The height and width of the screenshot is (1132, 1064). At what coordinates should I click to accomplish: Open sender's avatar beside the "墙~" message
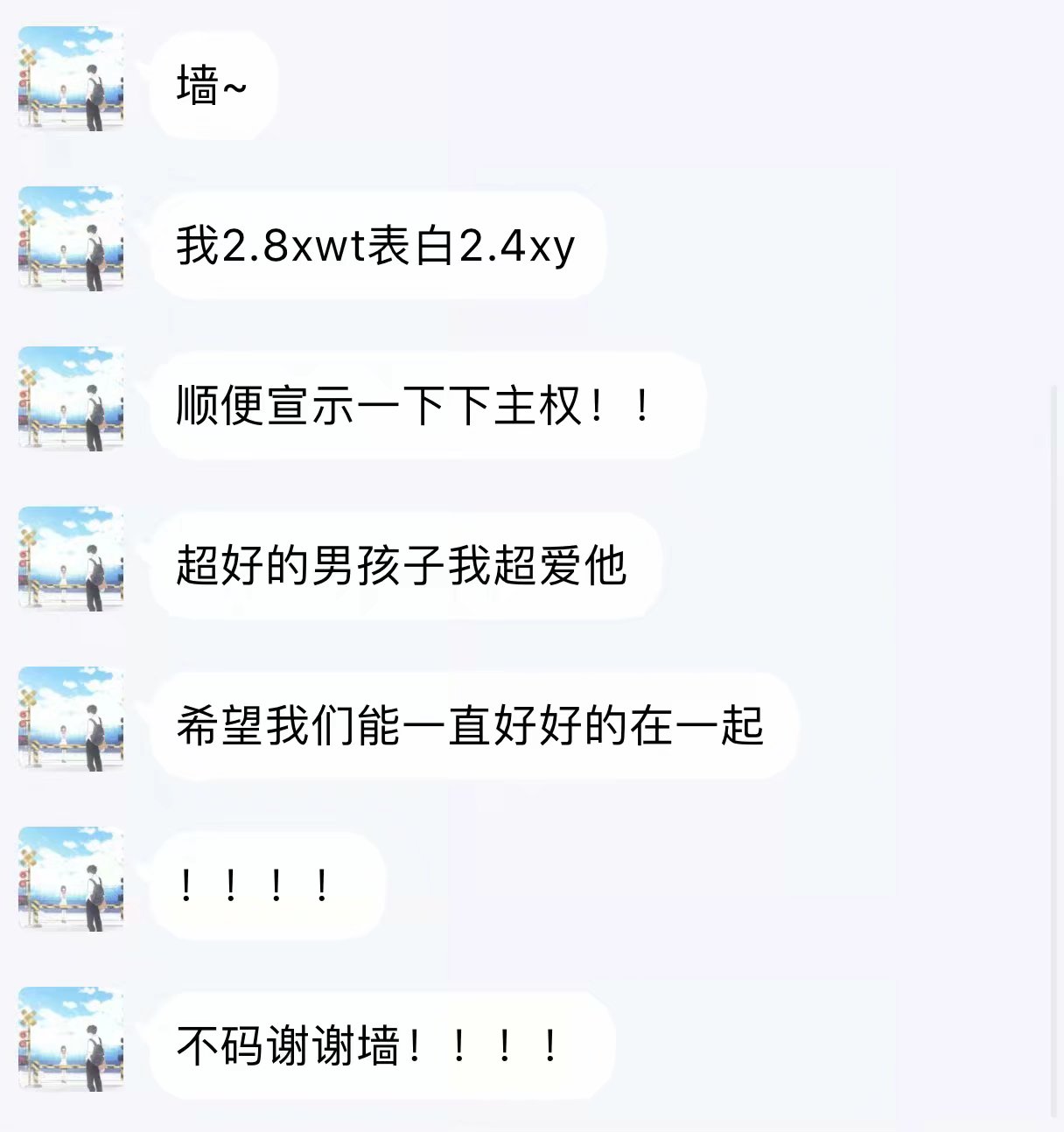click(x=71, y=79)
